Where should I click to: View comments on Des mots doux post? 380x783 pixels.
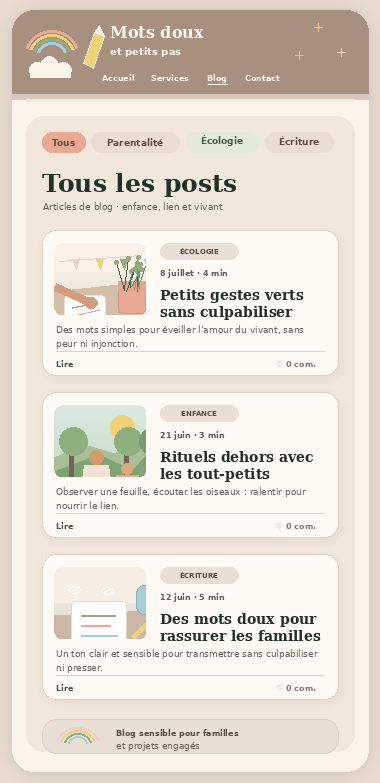[296, 688]
